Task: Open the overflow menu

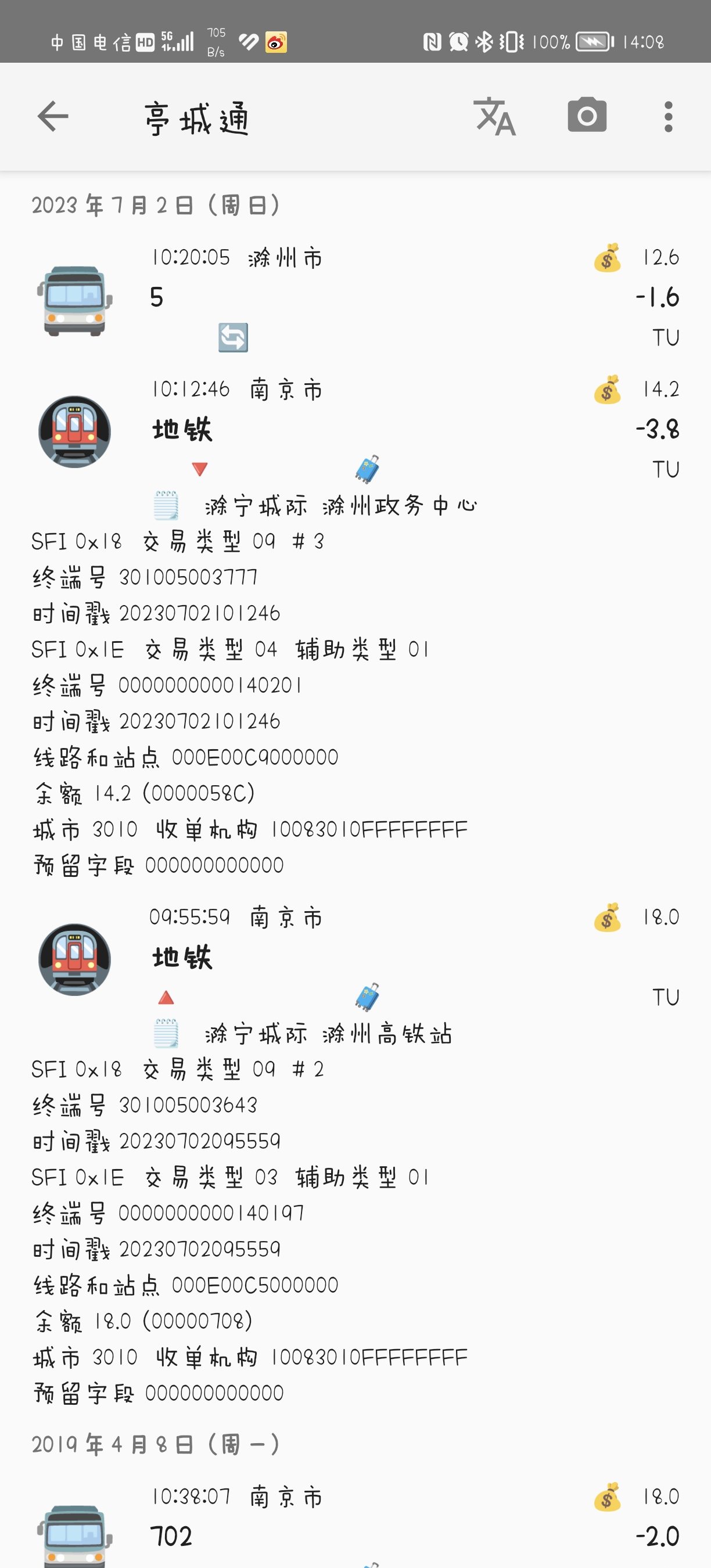Action: tap(668, 116)
